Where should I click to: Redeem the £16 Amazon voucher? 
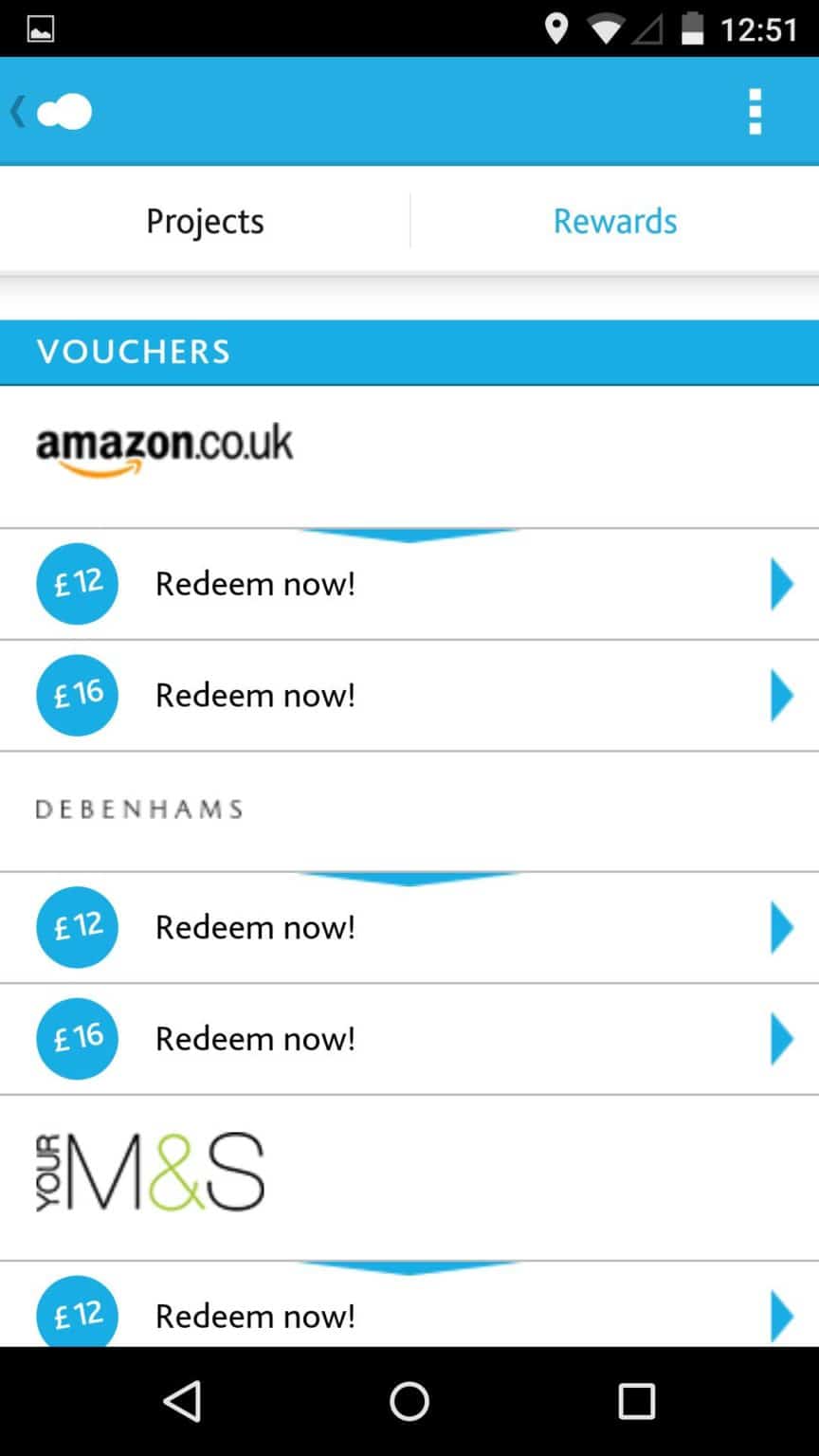point(409,695)
